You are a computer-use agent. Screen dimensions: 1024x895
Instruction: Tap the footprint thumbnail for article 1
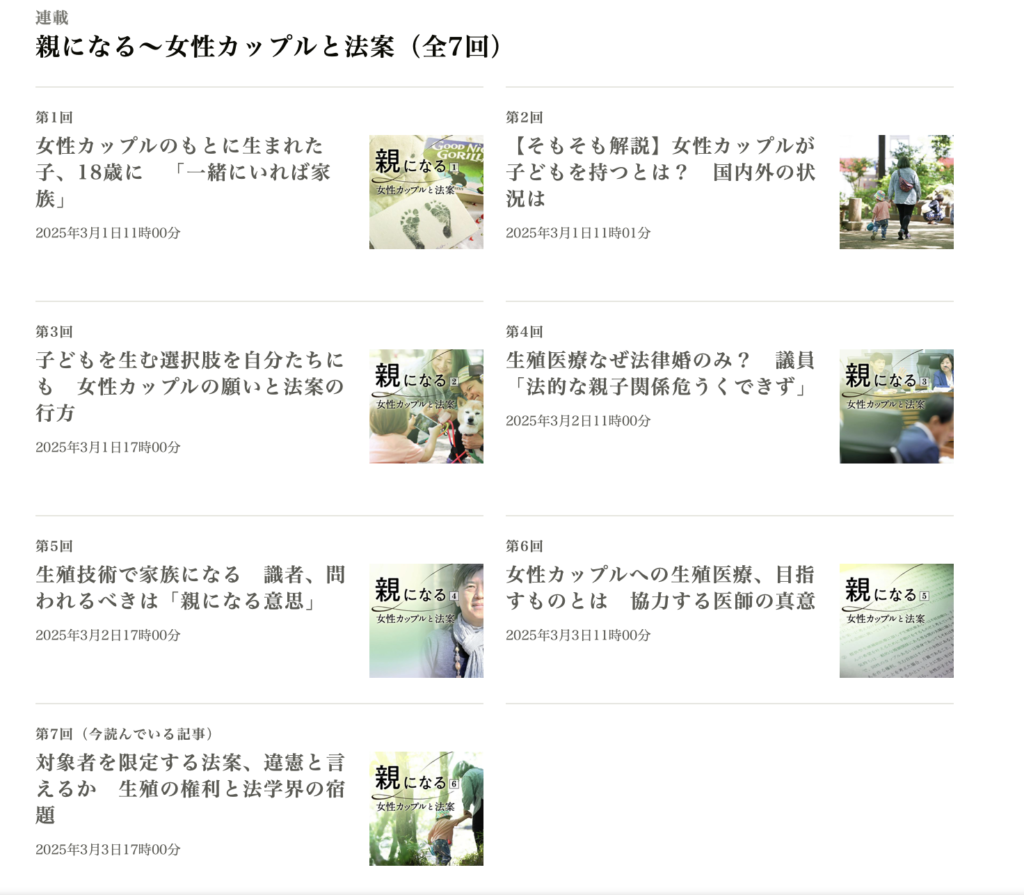[426, 192]
